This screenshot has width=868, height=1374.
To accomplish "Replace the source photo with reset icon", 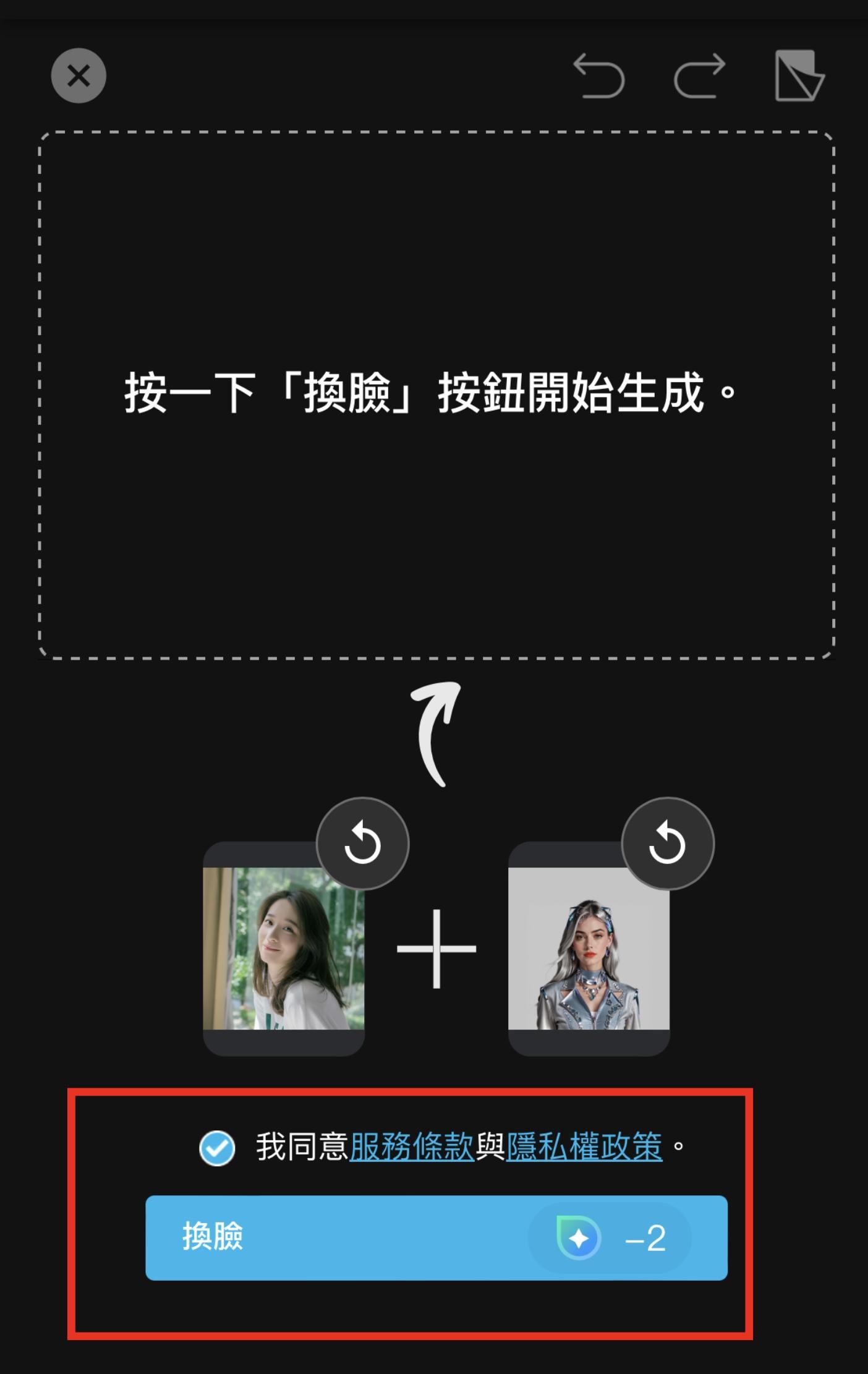I will [x=362, y=844].
